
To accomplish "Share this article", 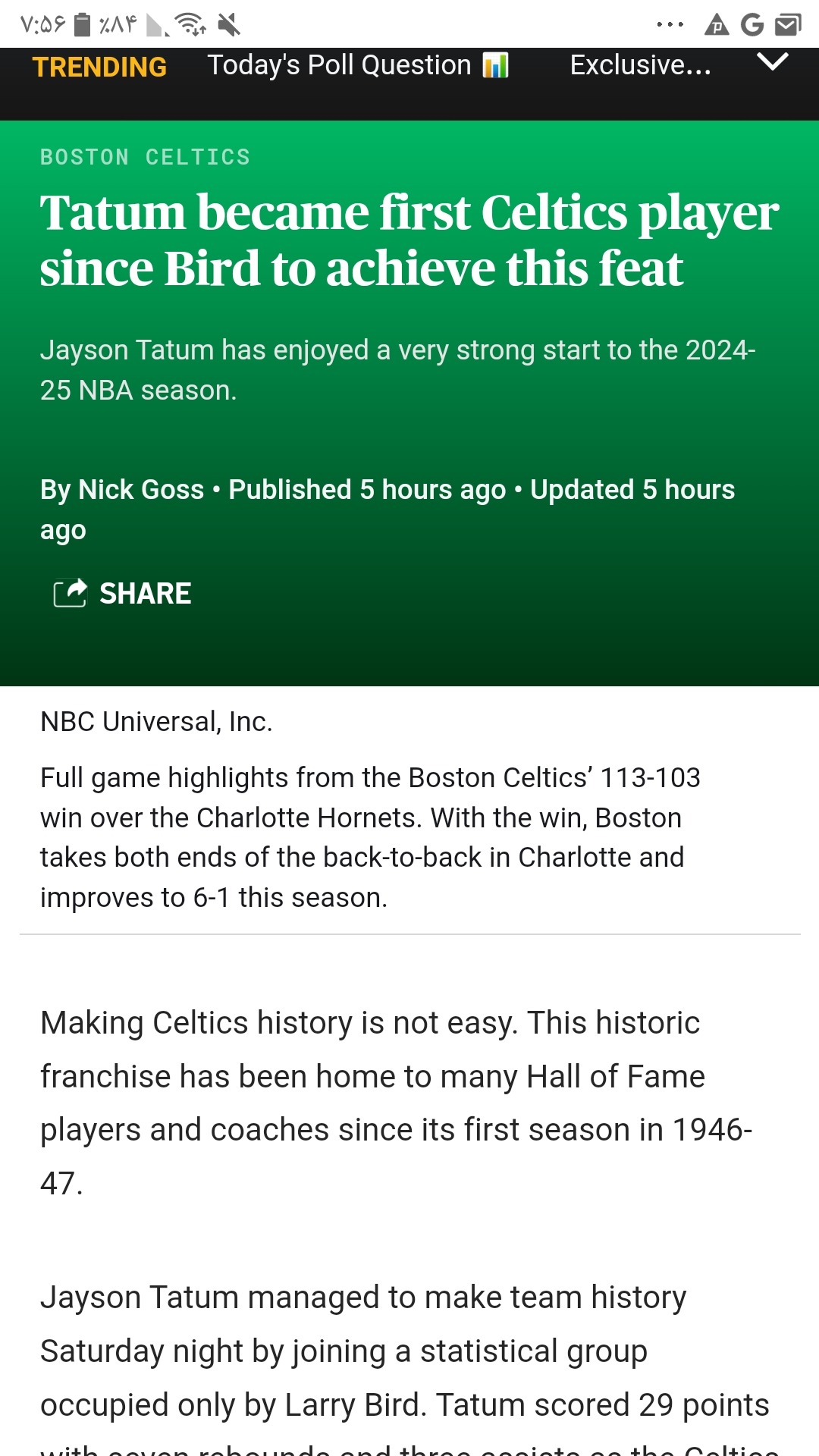I will 122,593.
